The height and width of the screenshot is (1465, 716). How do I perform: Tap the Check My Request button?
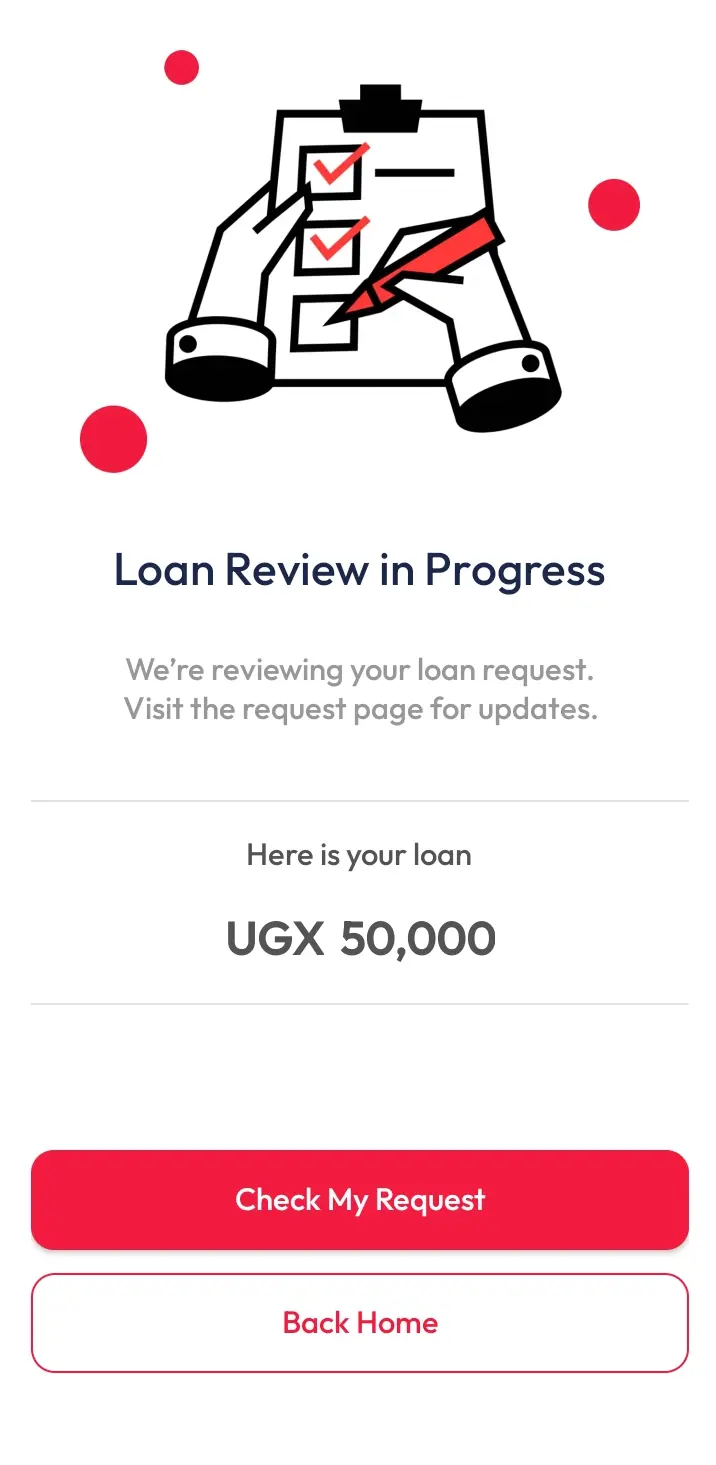coord(360,1199)
